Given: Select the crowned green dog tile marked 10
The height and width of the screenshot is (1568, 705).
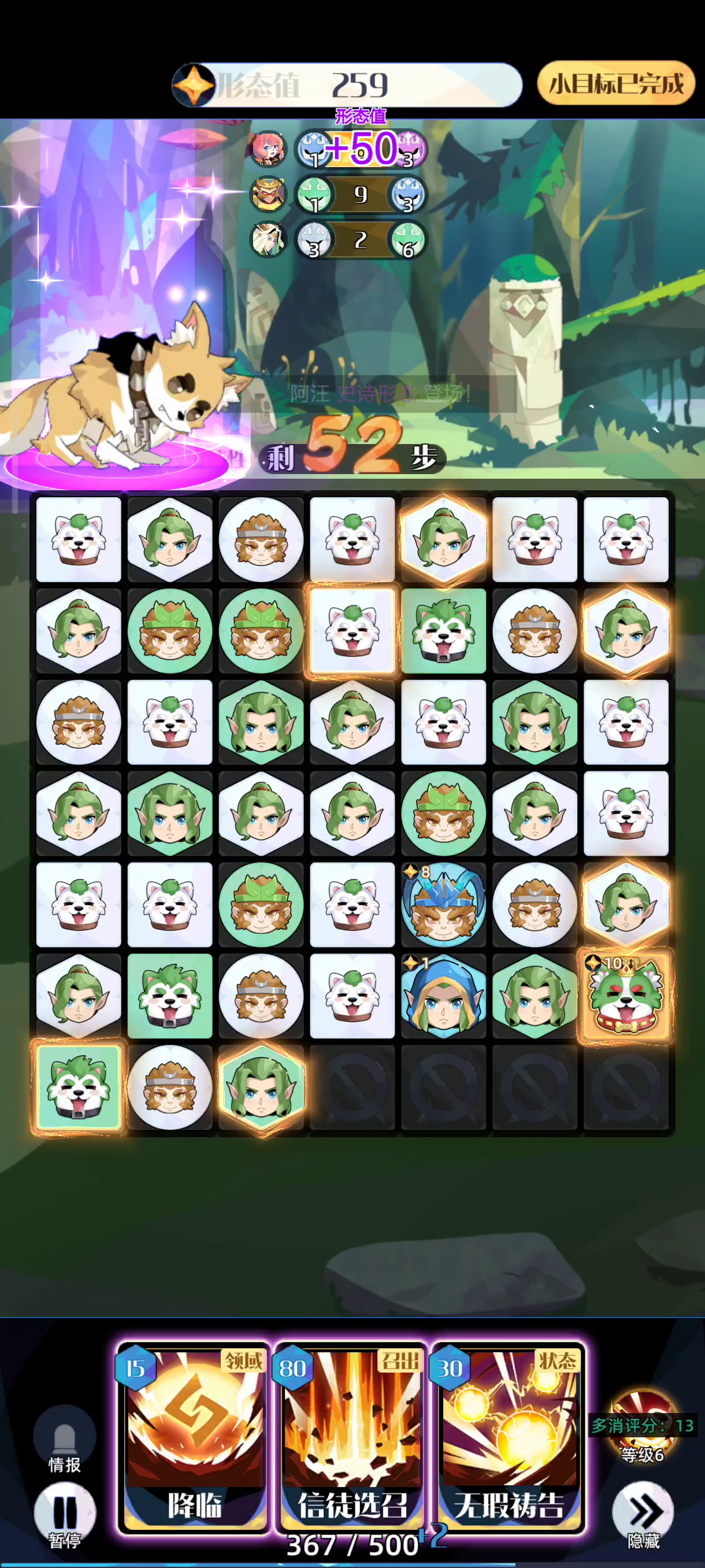Looking at the screenshot, I should pos(625,995).
